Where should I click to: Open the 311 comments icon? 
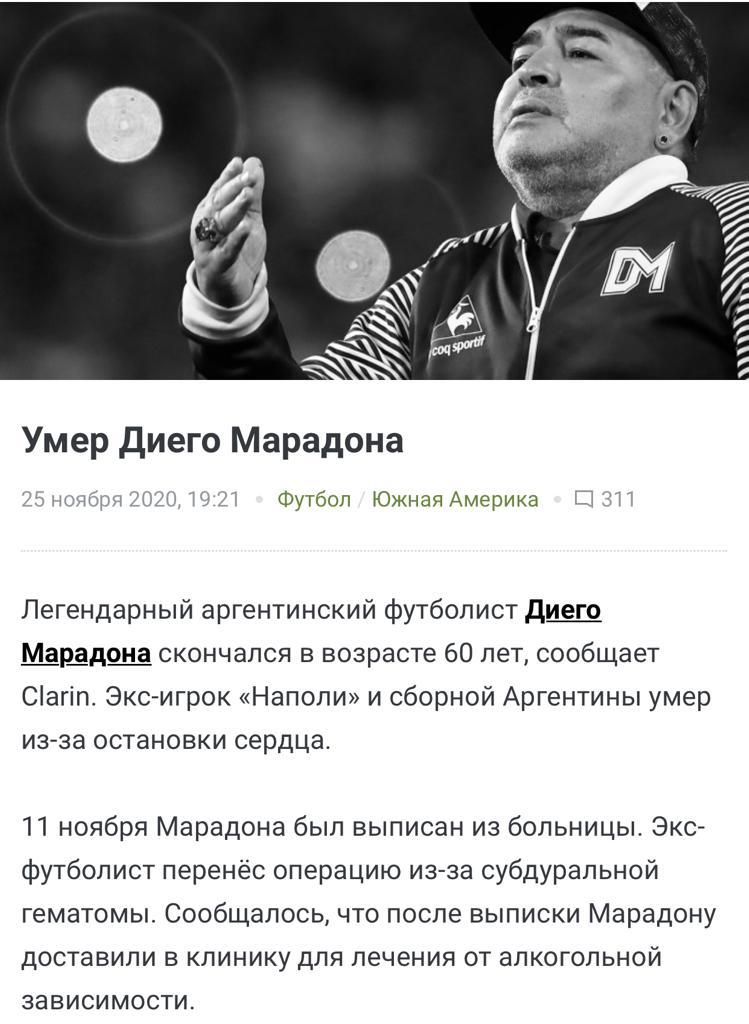585,499
